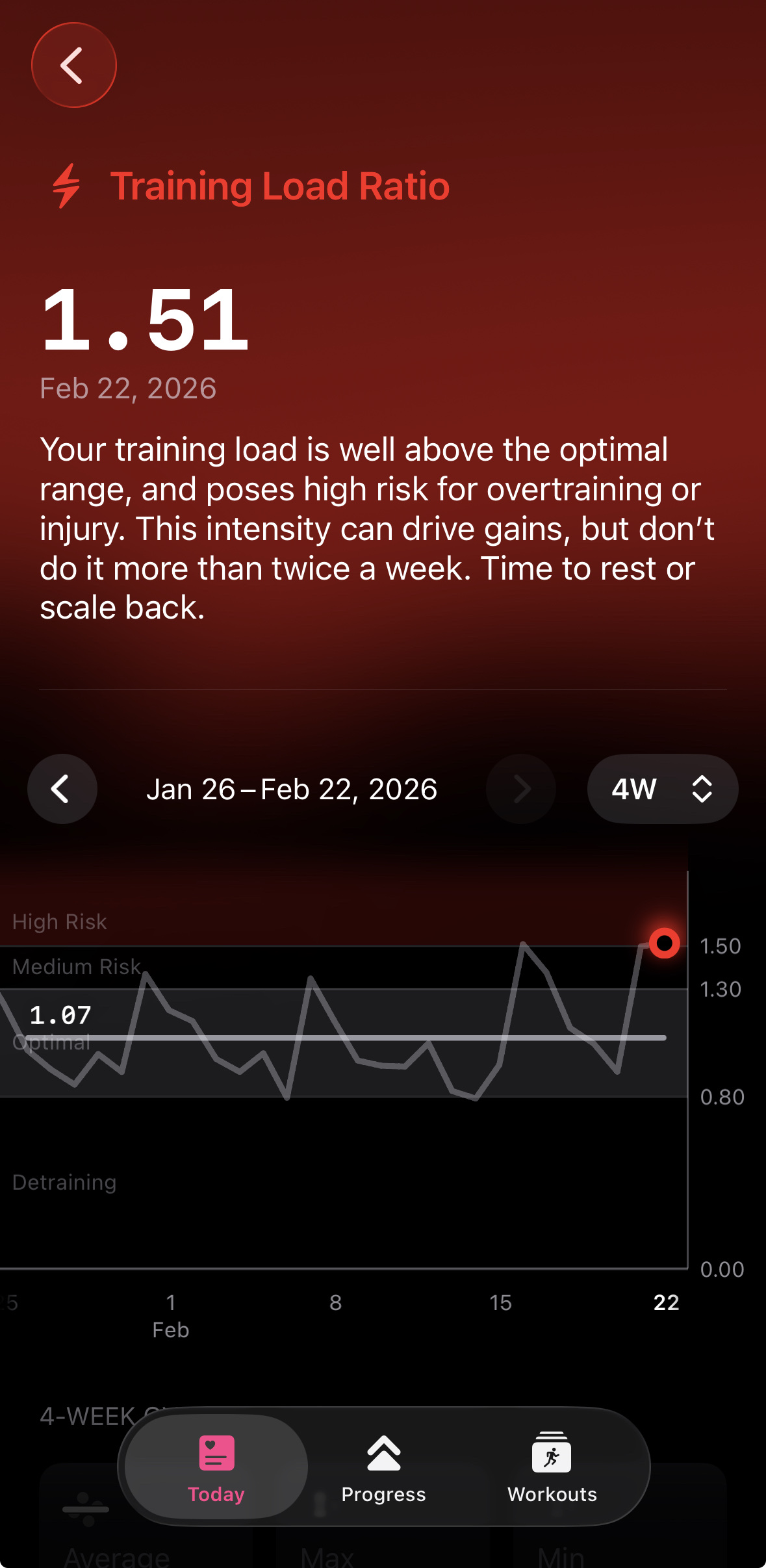Open the Workouts tab
Screen dimensions: 766x1568
point(552,1467)
